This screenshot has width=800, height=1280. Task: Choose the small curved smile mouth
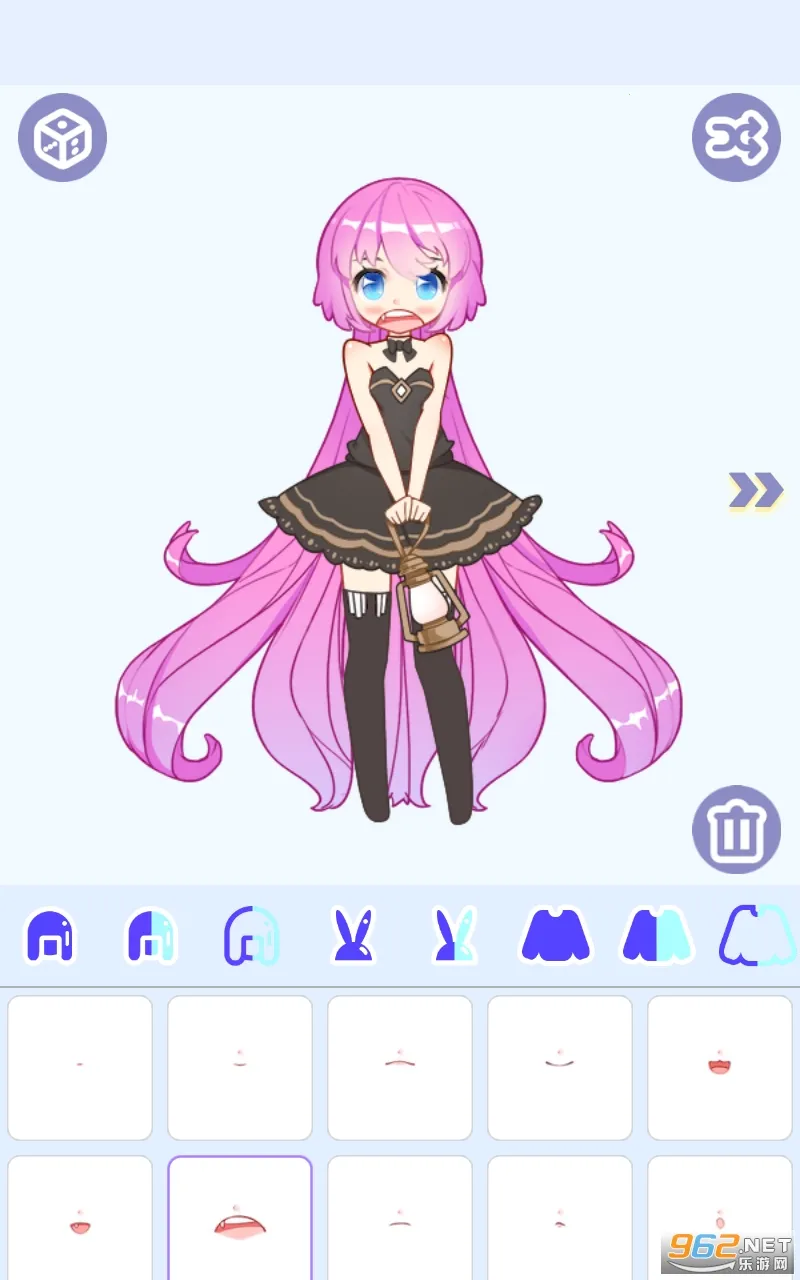pyautogui.click(x=240, y=1067)
